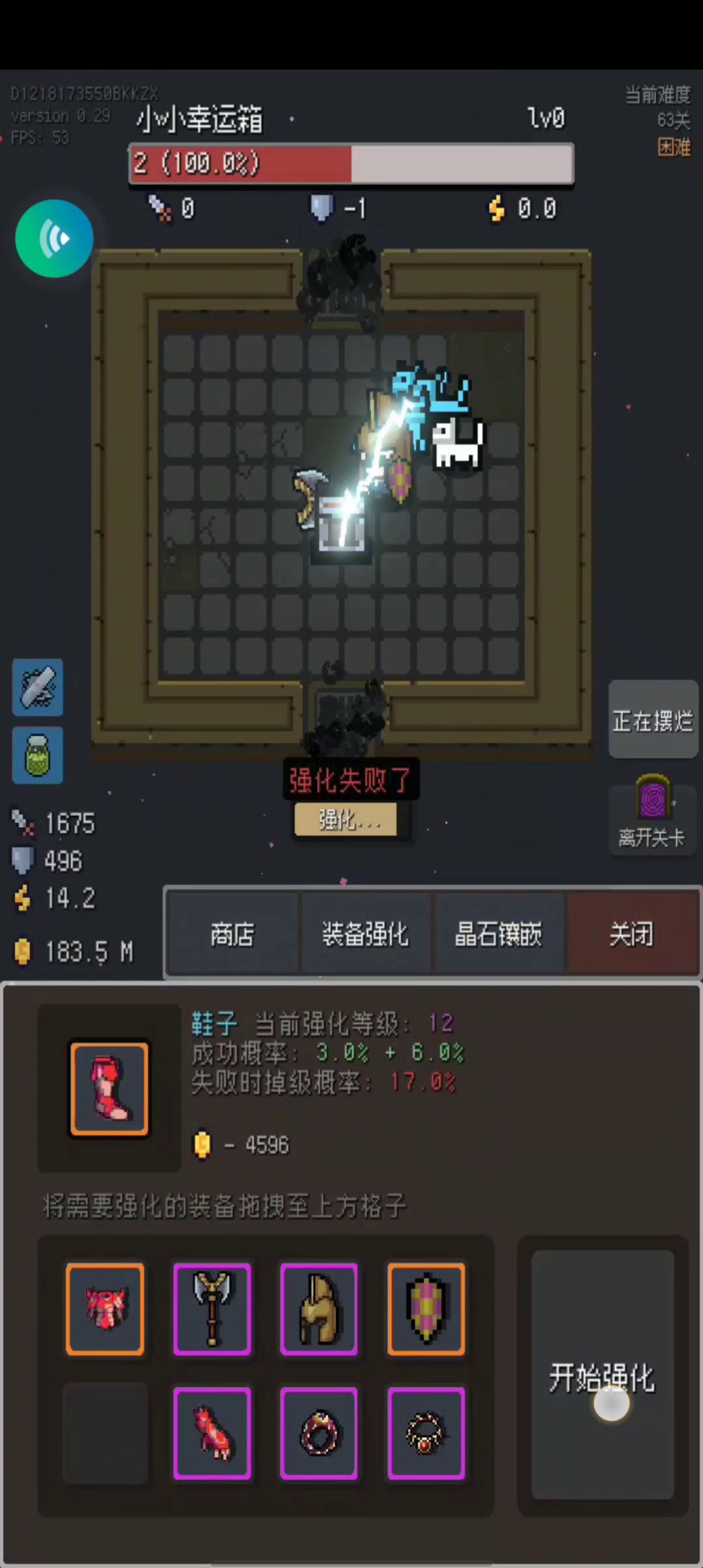Select the shield equipment slot
The width and height of the screenshot is (703, 1568).
(x=426, y=1309)
